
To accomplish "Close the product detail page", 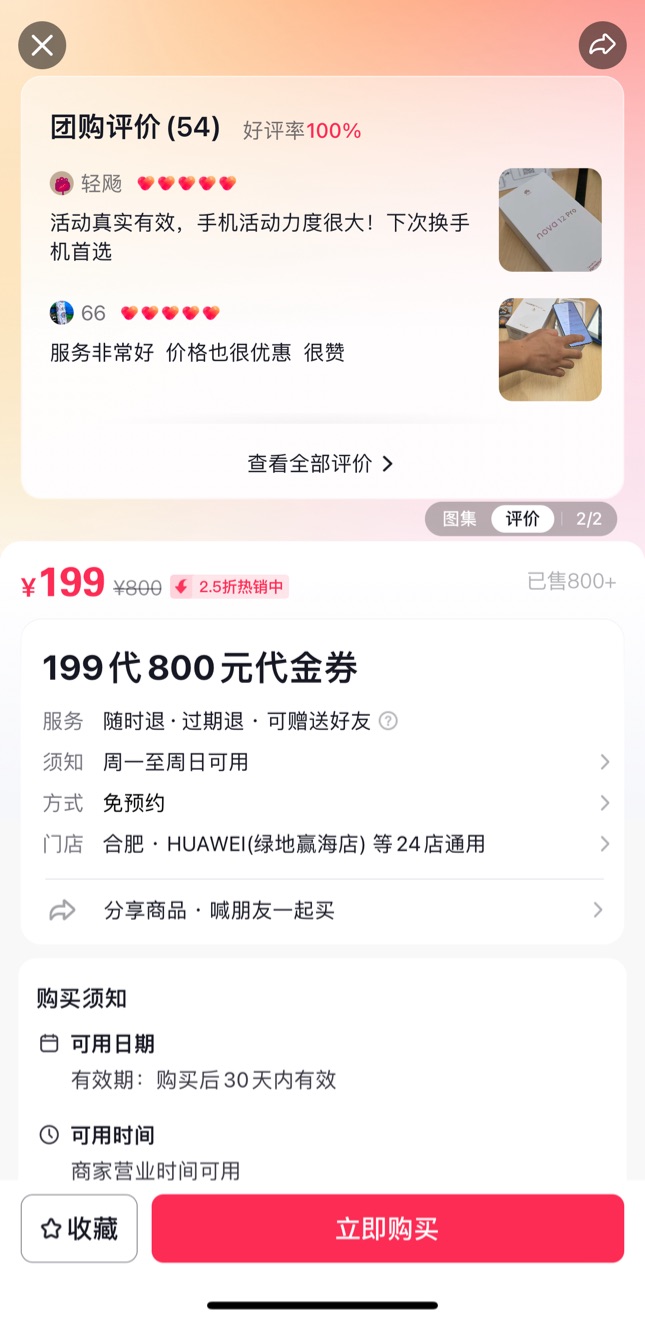I will click(42, 45).
